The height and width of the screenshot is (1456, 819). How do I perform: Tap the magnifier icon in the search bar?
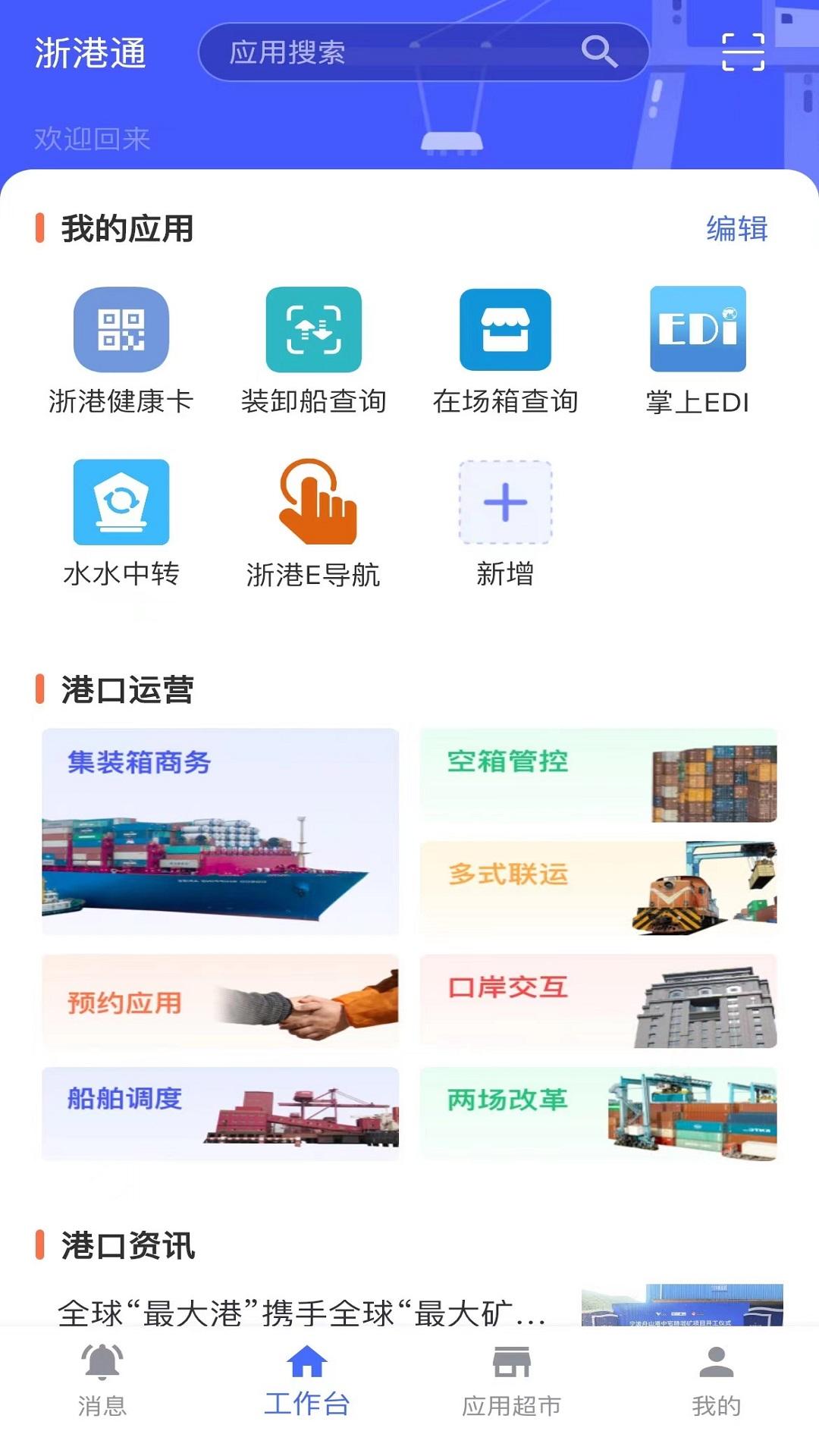[x=598, y=51]
